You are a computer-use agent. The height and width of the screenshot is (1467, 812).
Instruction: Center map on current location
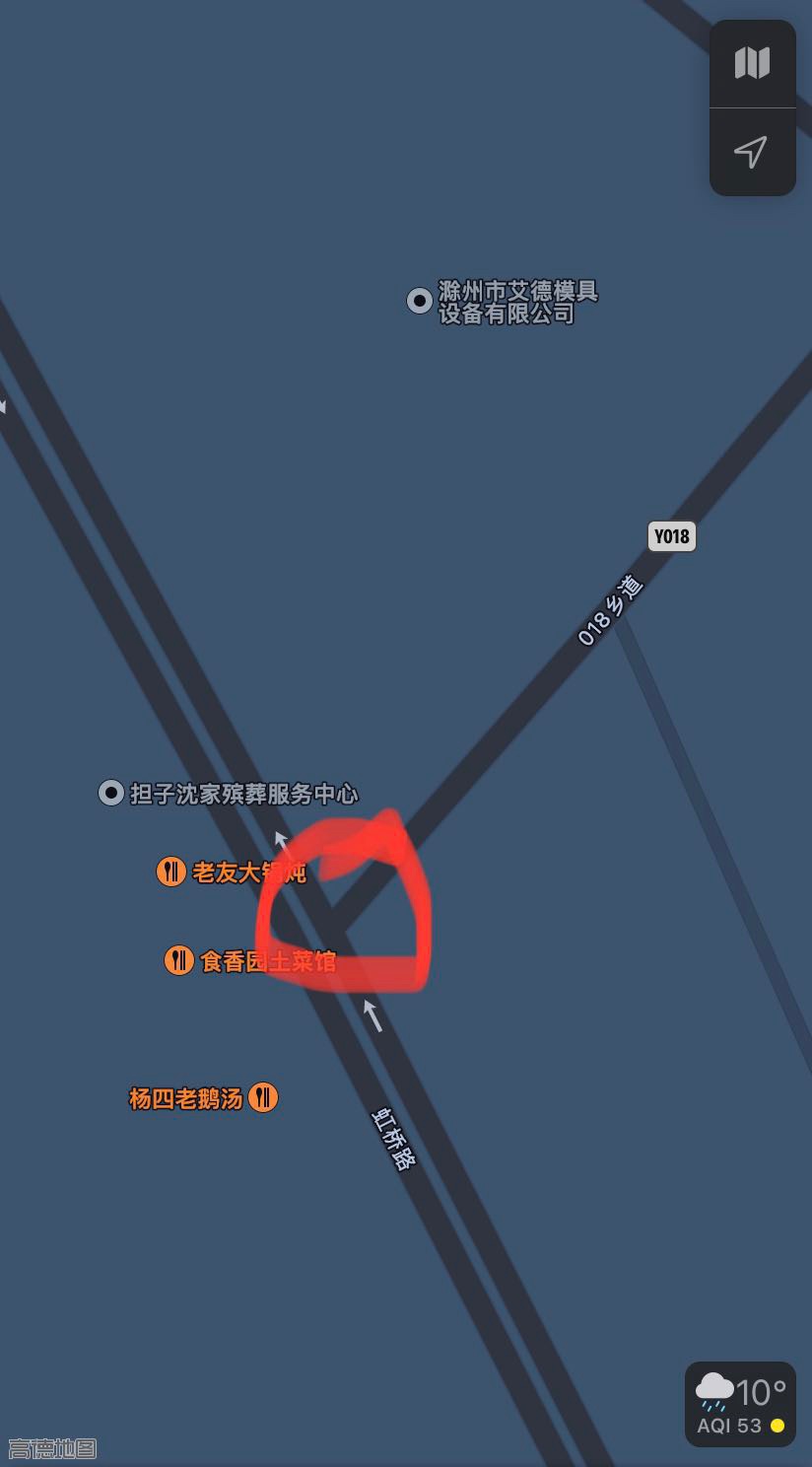point(752,152)
